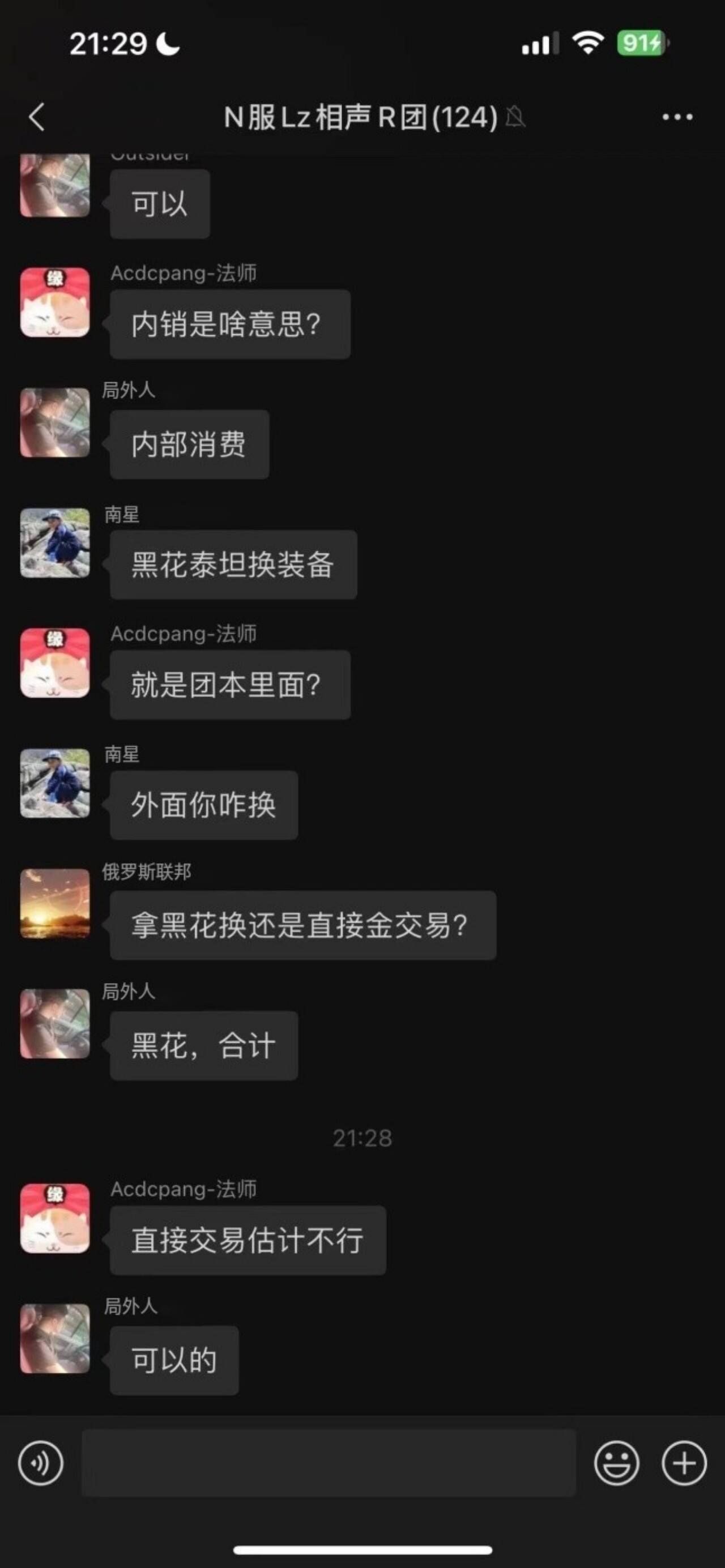Image resolution: width=725 pixels, height=1568 pixels.
Task: Open 南星's profile avatar beside 黑花泰坦换装备
Action: [55, 543]
